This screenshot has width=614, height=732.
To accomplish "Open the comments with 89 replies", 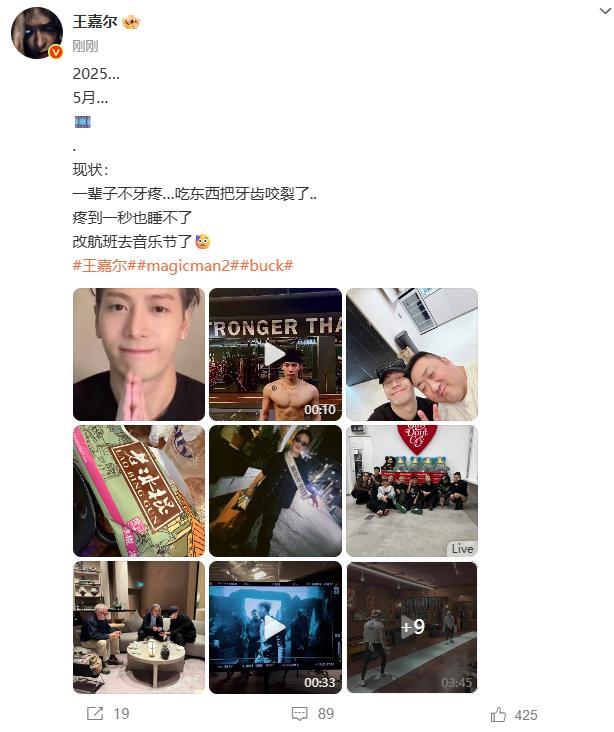I will pyautogui.click(x=312, y=714).
